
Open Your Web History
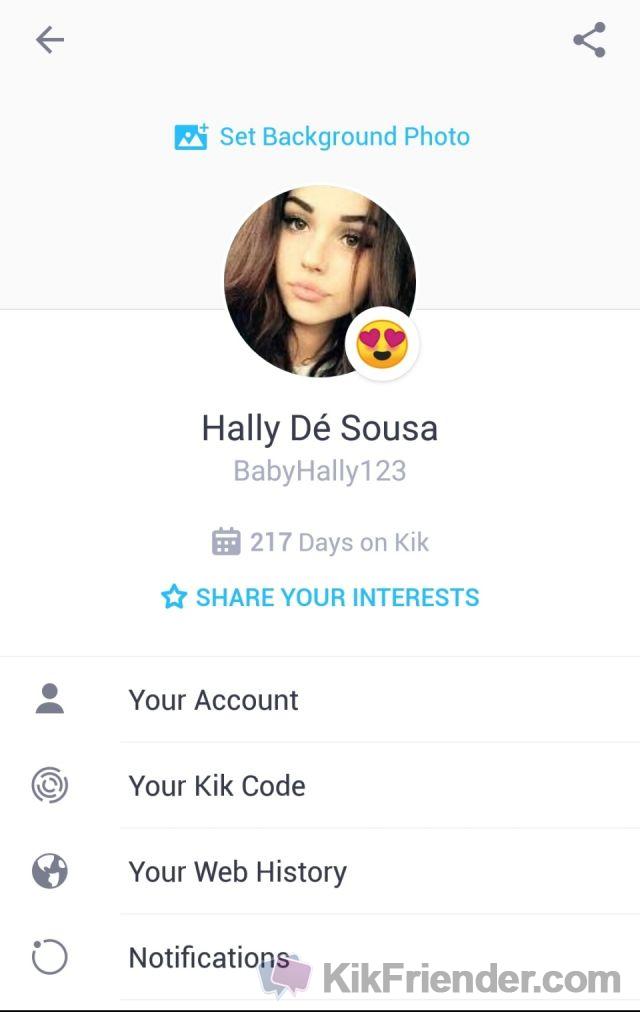pos(237,872)
